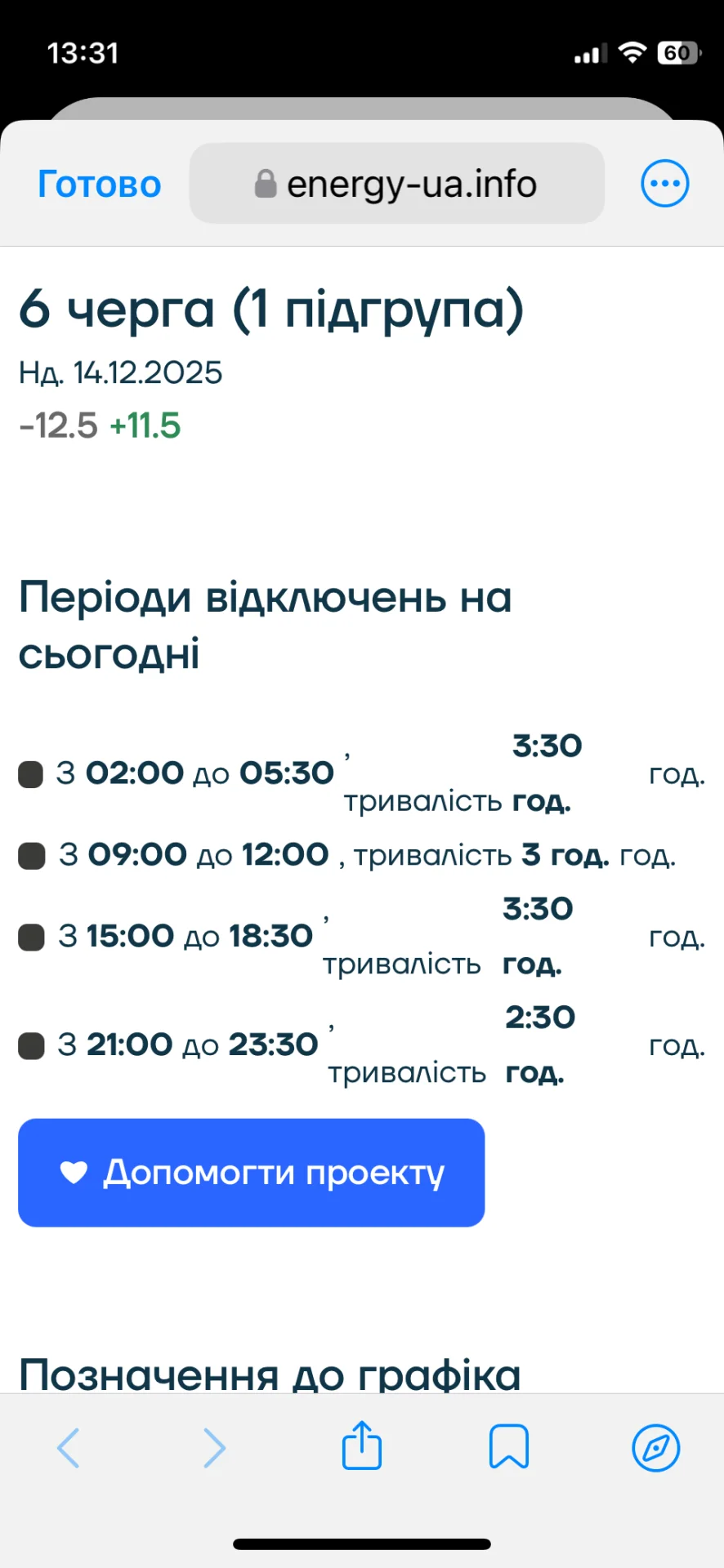Open page in Safari compass icon
The image size is (724, 1568).
[x=655, y=1448]
